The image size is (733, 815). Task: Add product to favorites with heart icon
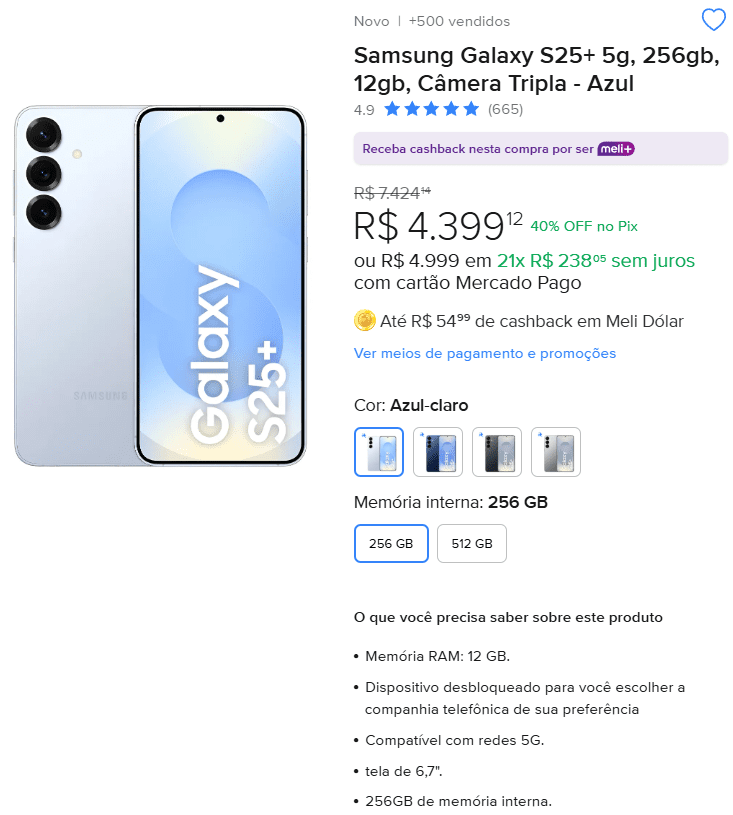713,20
